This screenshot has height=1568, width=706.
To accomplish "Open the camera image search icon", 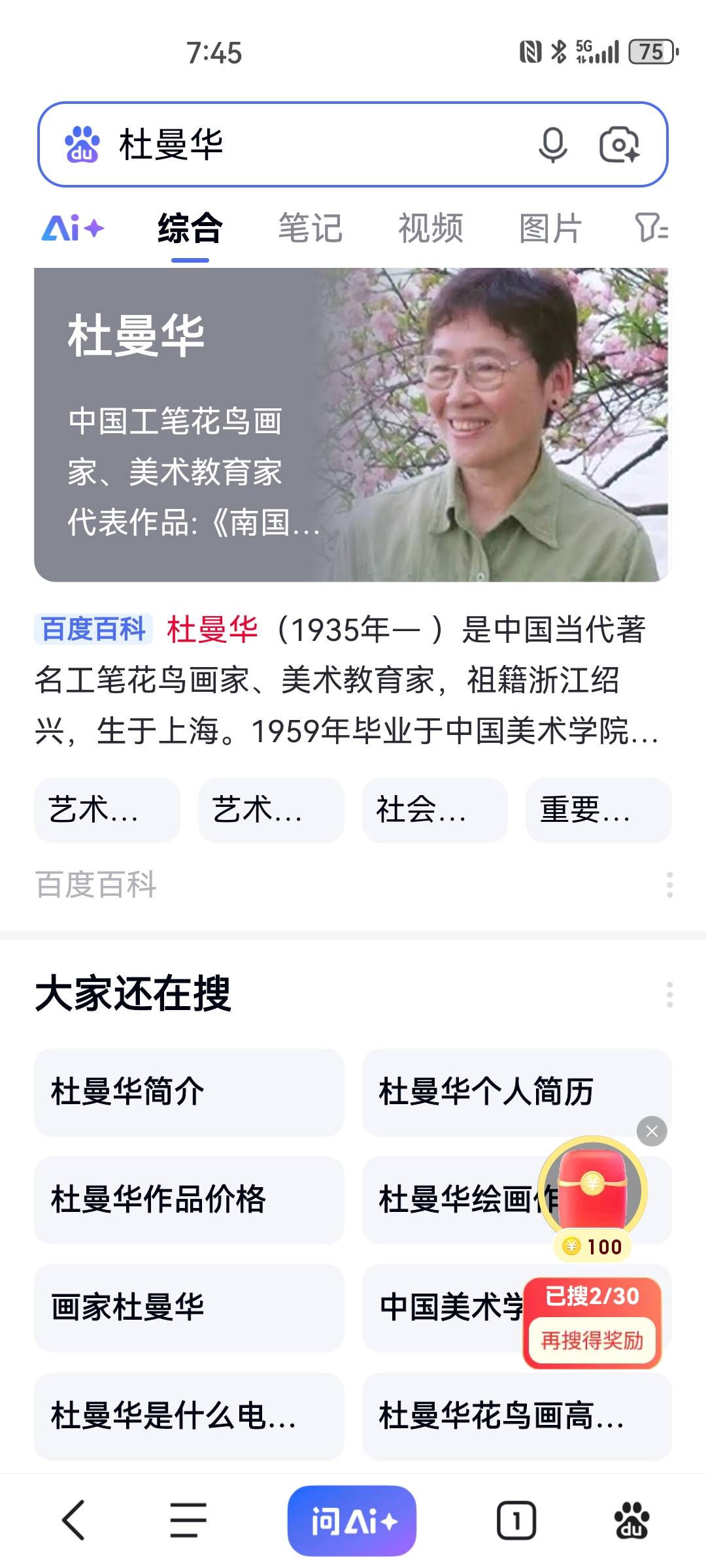I will tap(619, 144).
